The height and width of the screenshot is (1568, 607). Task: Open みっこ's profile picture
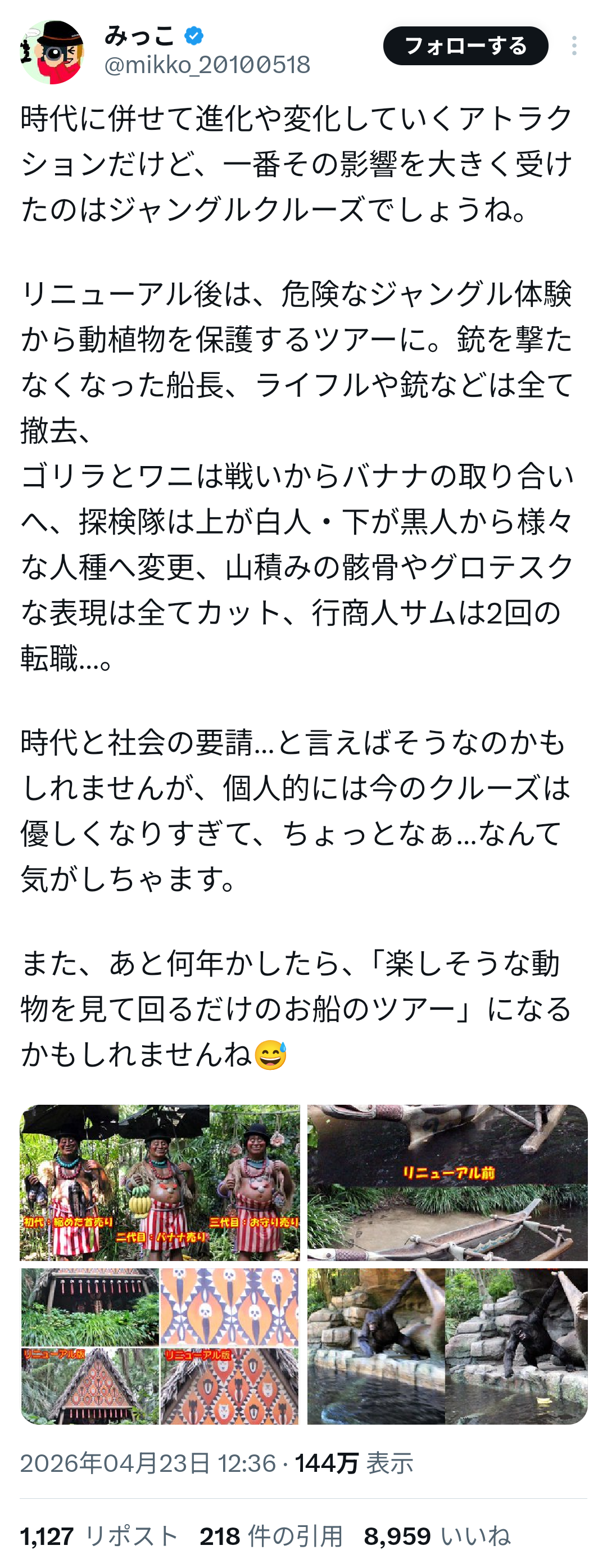51,52
